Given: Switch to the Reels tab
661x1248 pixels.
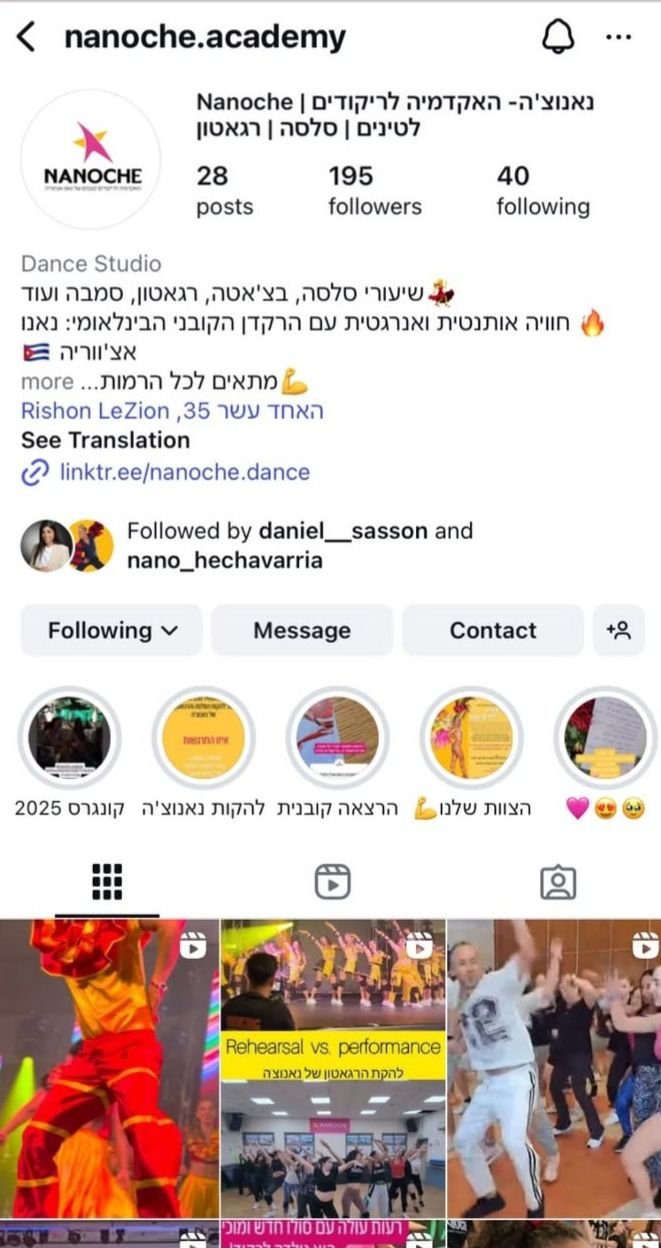Looking at the screenshot, I should 332,882.
